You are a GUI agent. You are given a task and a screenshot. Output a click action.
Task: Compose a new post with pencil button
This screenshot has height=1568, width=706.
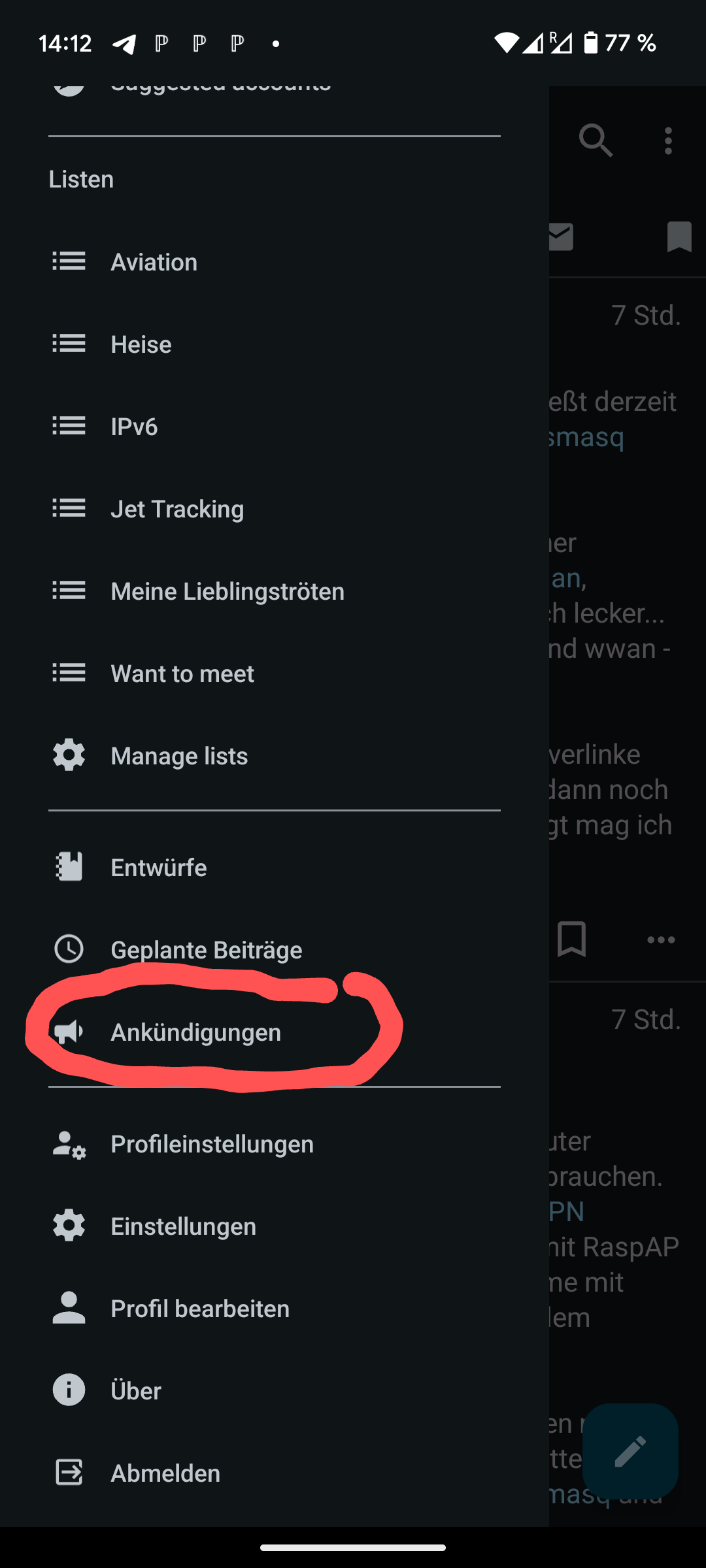pyautogui.click(x=630, y=1451)
